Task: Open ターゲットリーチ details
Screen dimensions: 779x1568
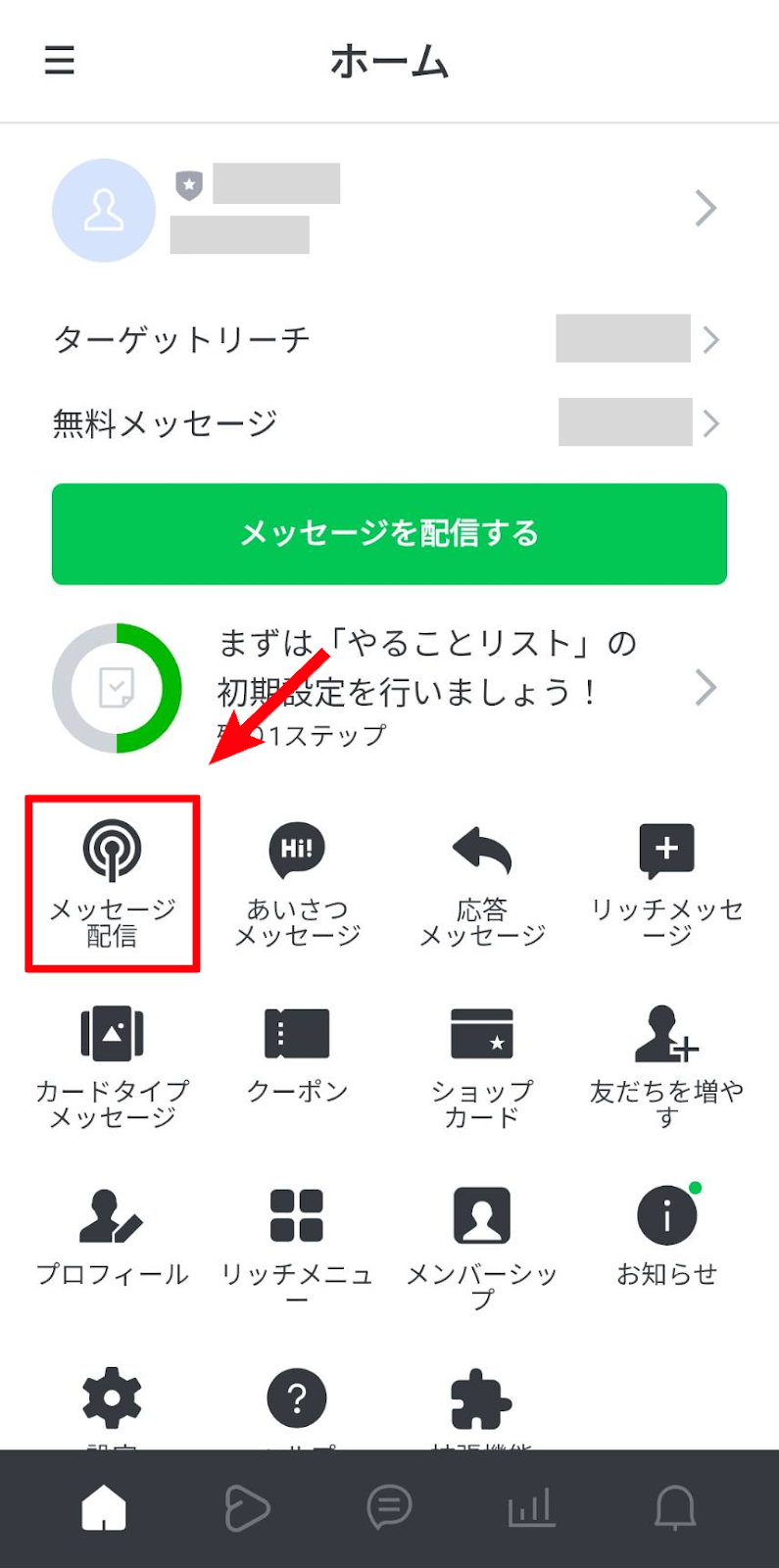Action: [389, 339]
